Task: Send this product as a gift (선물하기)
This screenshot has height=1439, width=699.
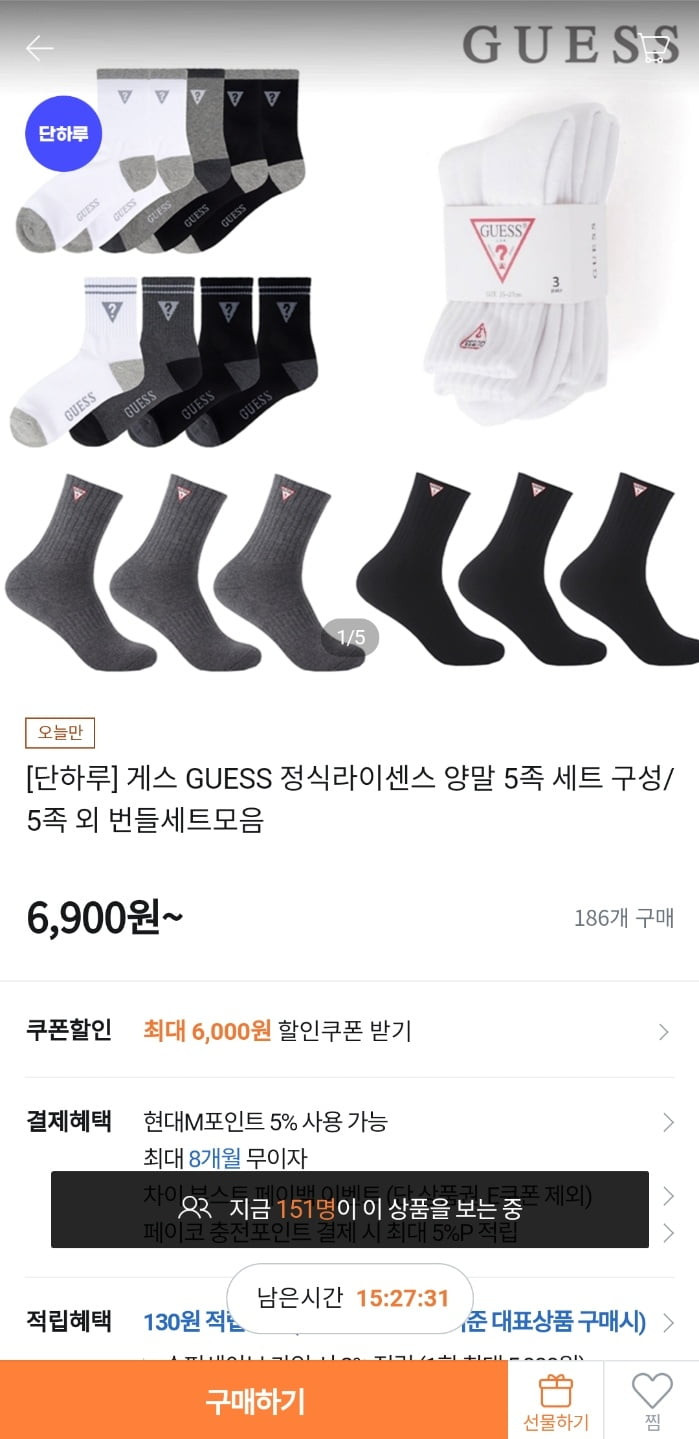Action: pyautogui.click(x=556, y=1402)
